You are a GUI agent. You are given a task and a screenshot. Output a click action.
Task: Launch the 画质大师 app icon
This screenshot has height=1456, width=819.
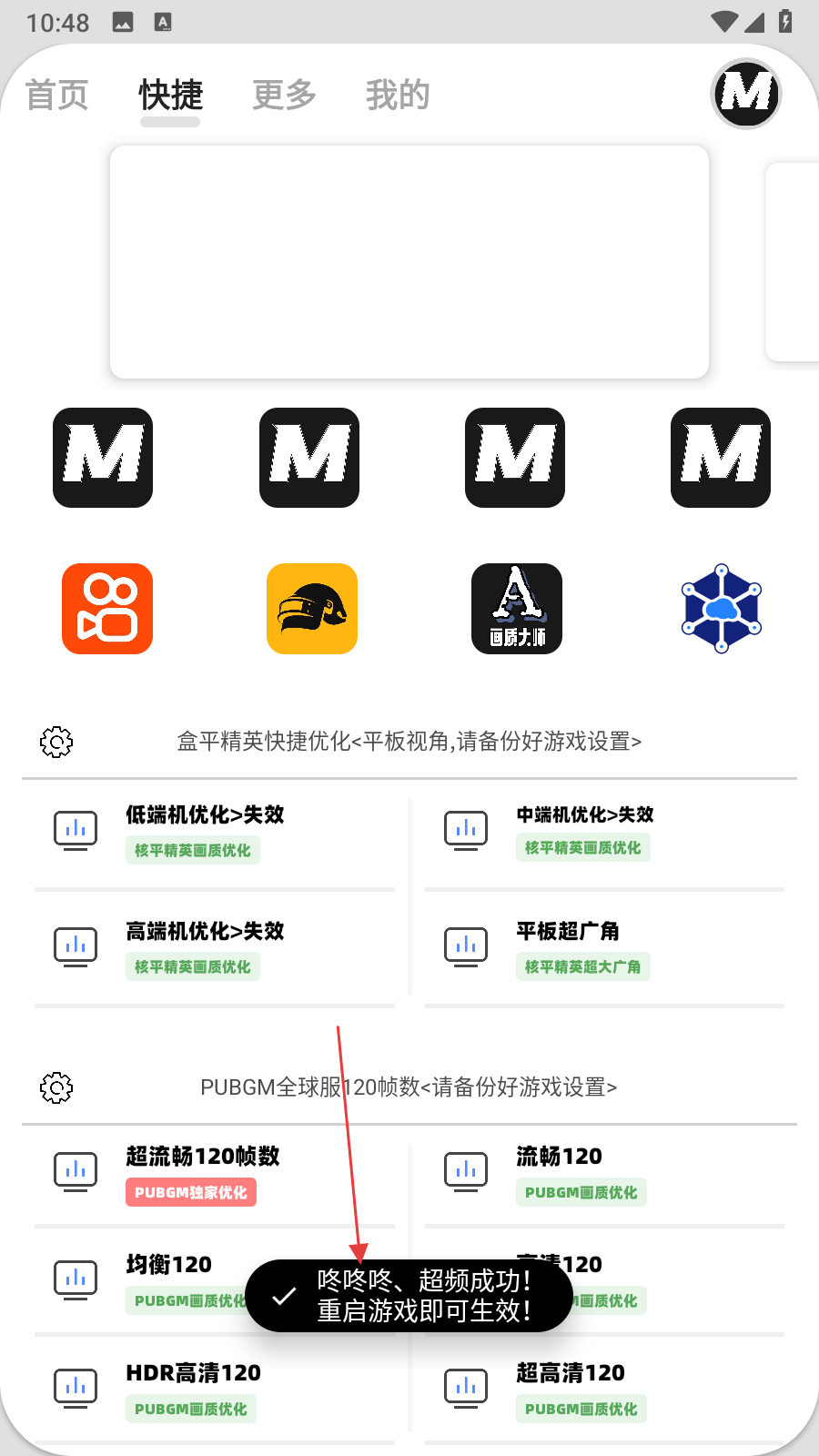(517, 609)
